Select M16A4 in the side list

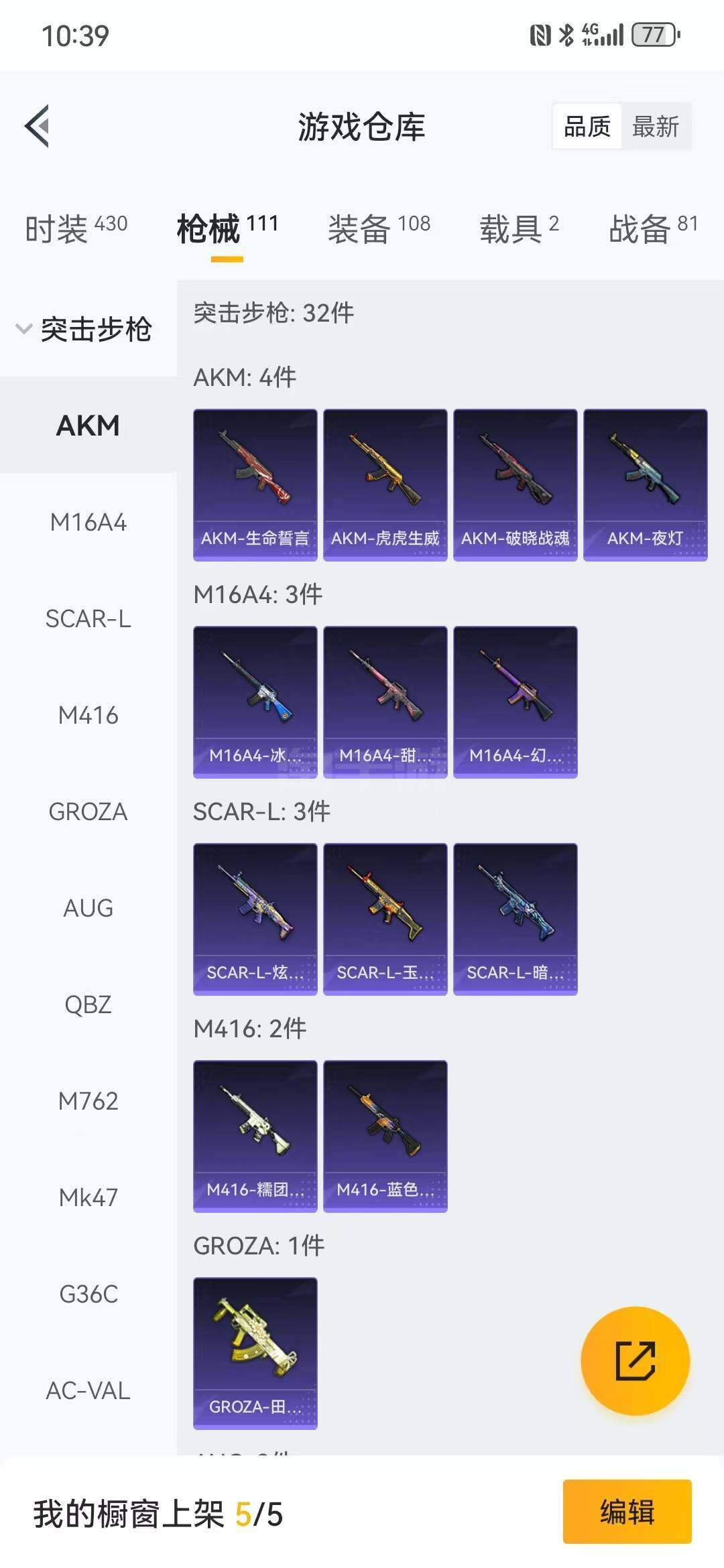(88, 522)
